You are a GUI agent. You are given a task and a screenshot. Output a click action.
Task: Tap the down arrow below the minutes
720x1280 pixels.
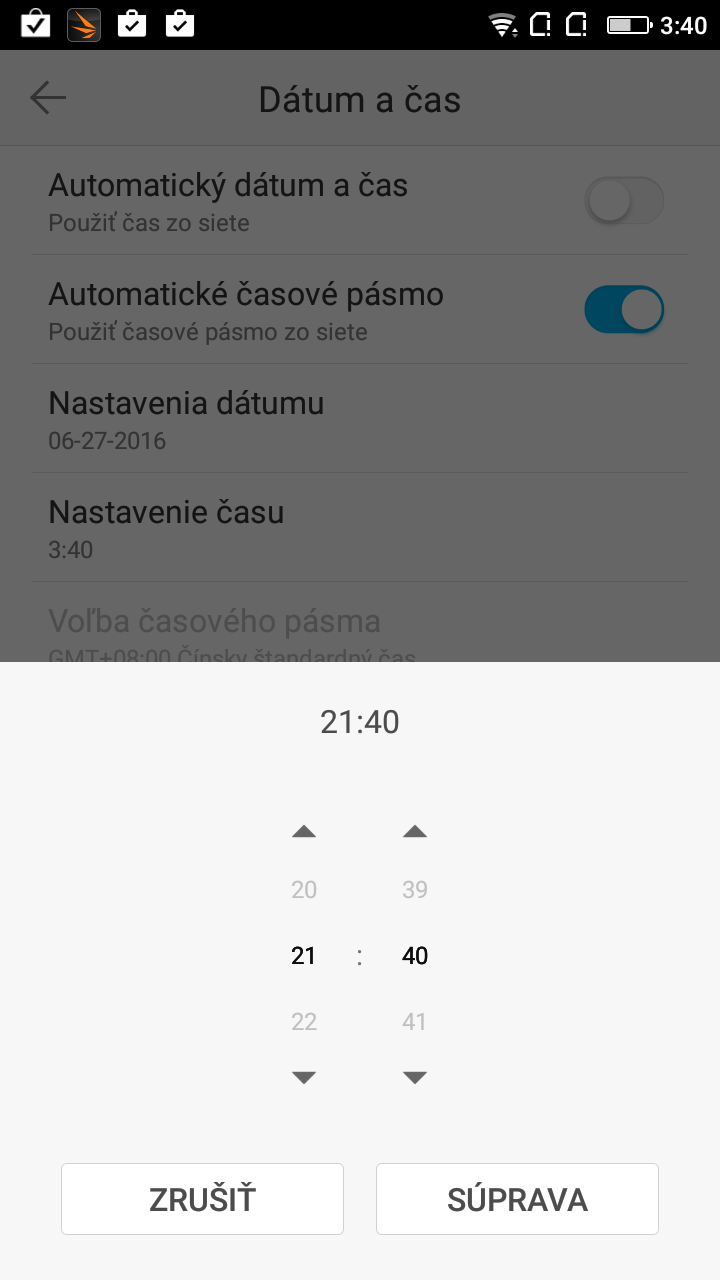click(415, 1077)
